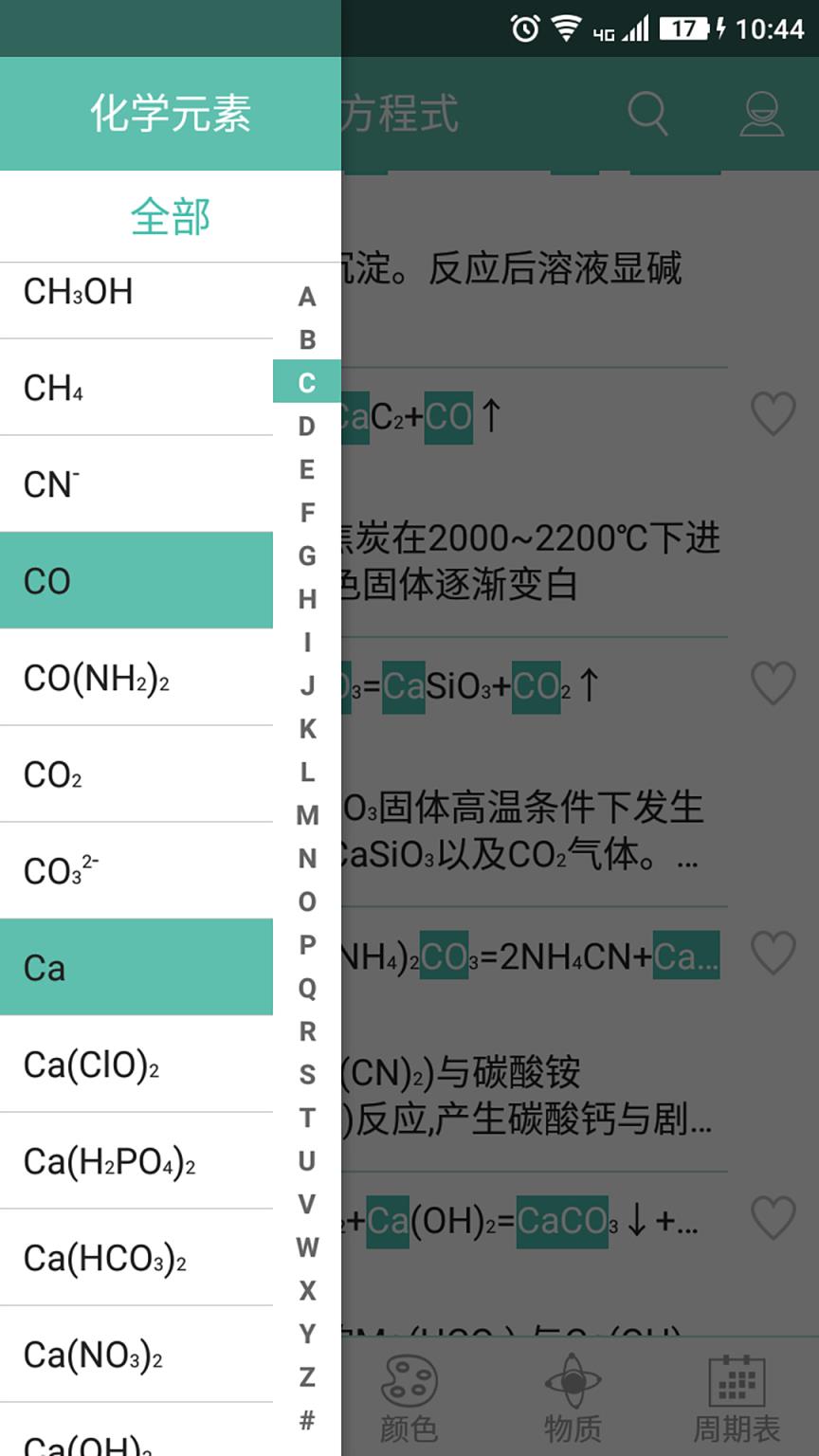Jump to letter C in the alphabet index
Viewport: 819px width, 1456px height.
pos(305,381)
